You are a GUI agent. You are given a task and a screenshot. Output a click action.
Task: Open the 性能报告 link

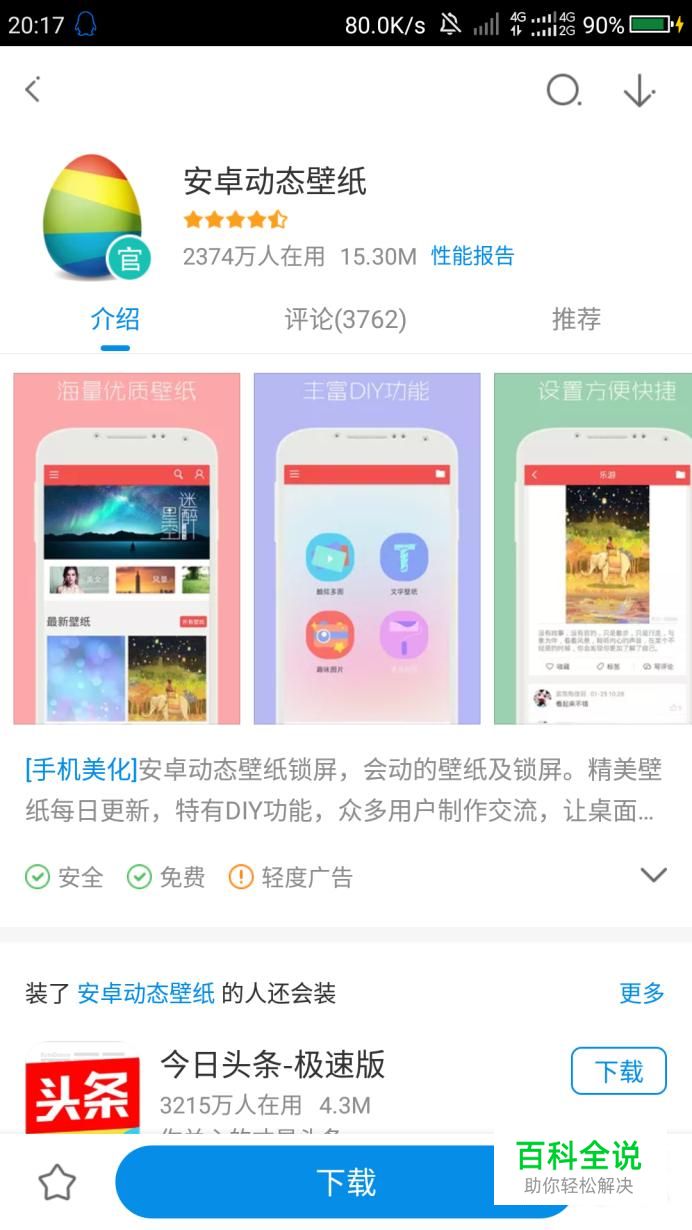tap(472, 256)
